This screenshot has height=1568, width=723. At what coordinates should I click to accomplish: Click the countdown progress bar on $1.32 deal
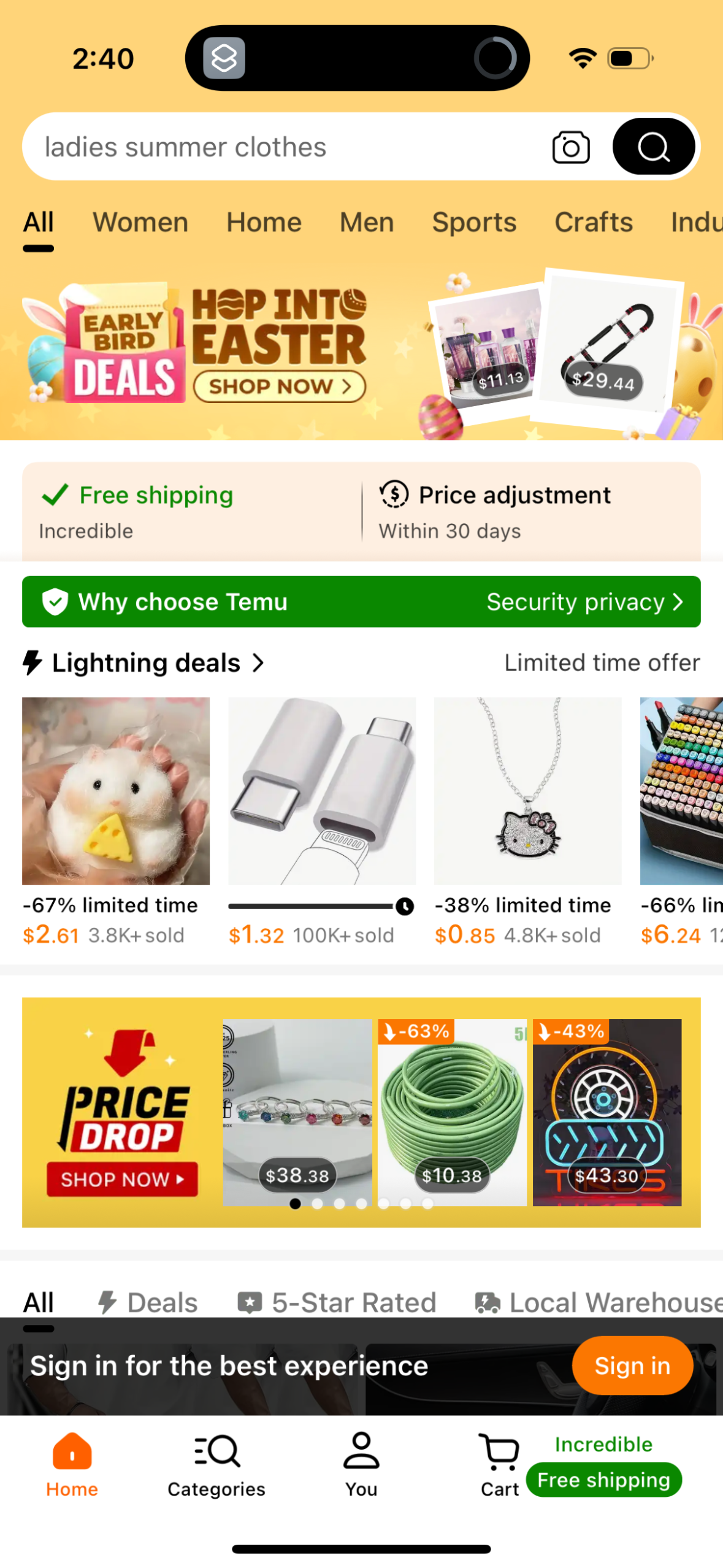point(310,906)
